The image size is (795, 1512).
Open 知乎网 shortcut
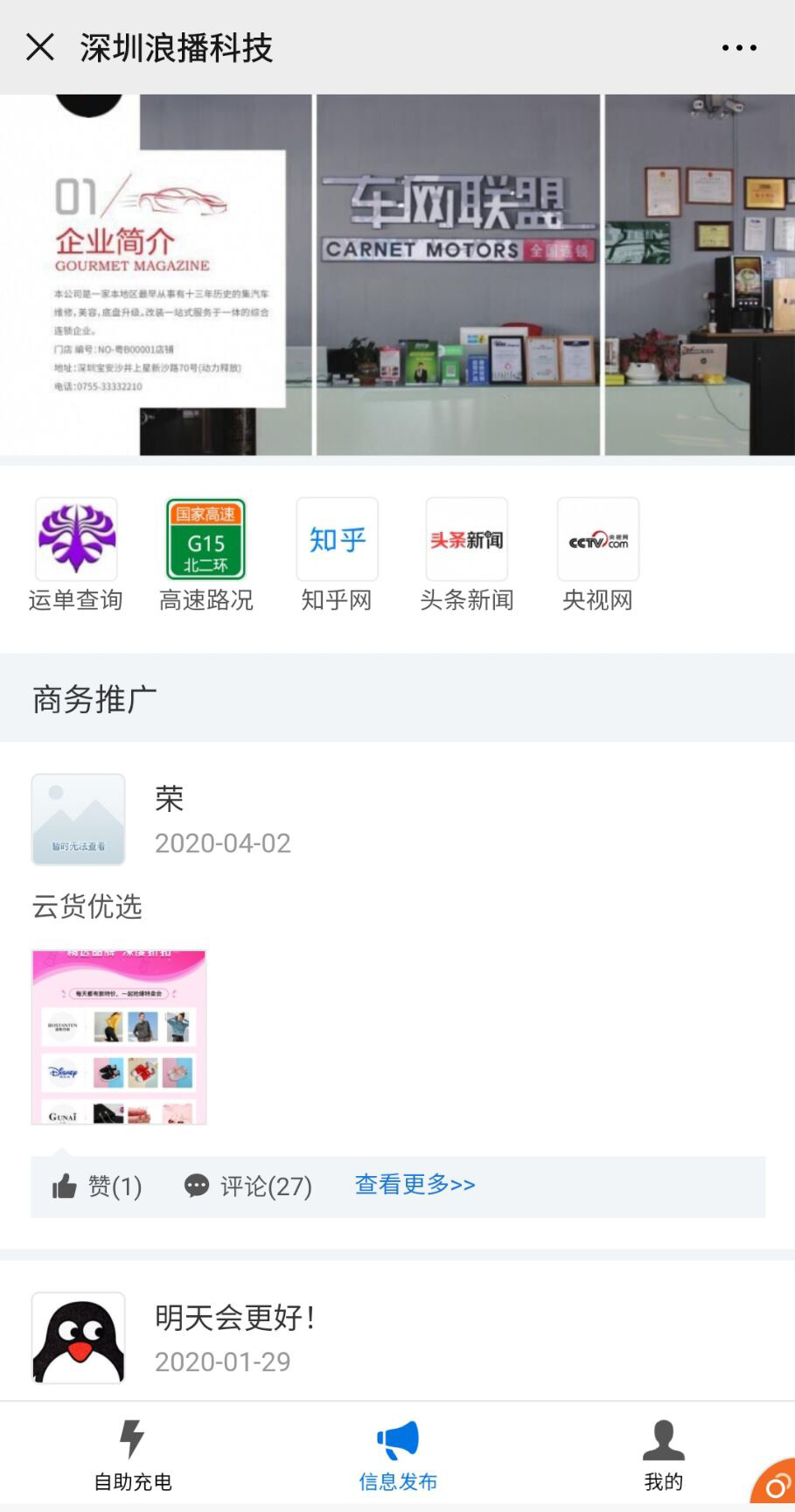(x=337, y=555)
